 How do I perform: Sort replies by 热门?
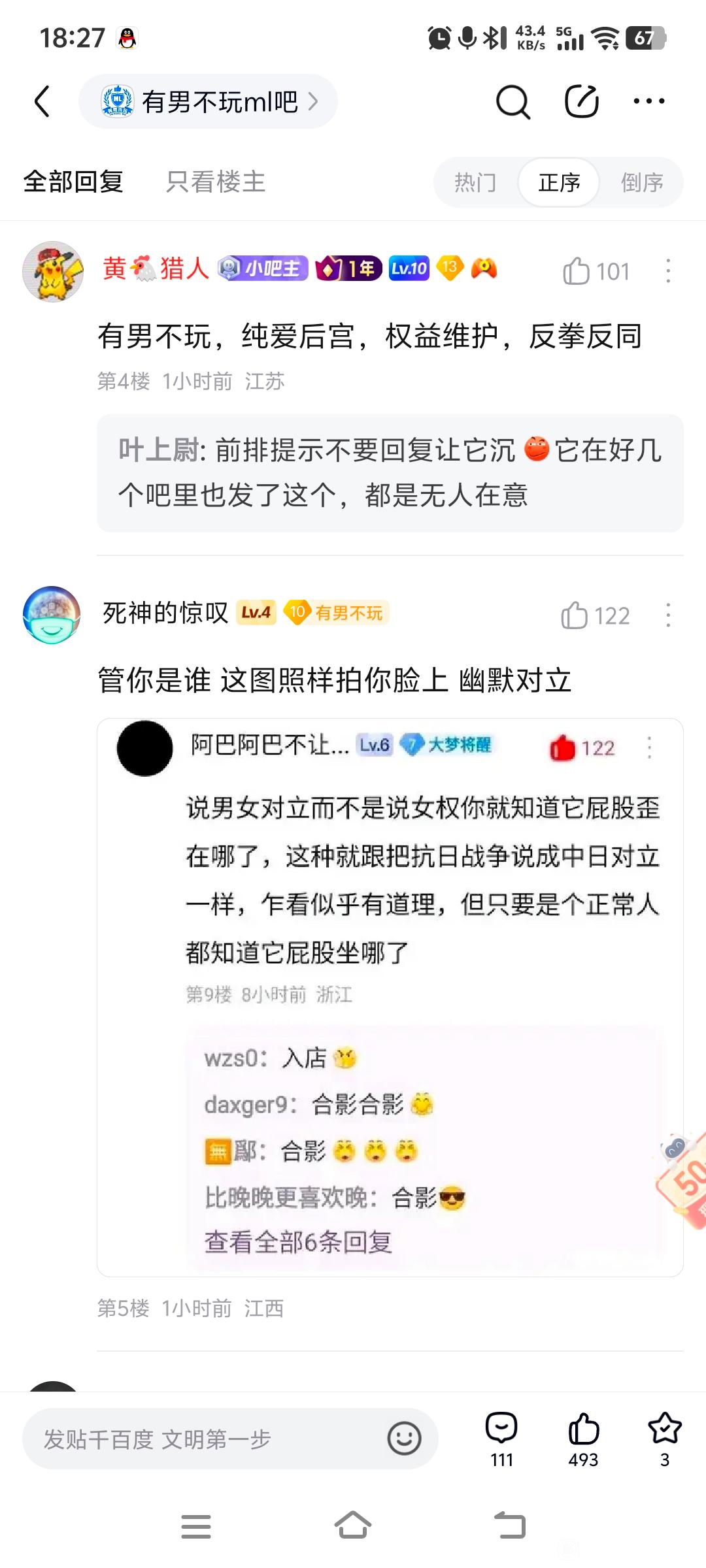[x=475, y=182]
